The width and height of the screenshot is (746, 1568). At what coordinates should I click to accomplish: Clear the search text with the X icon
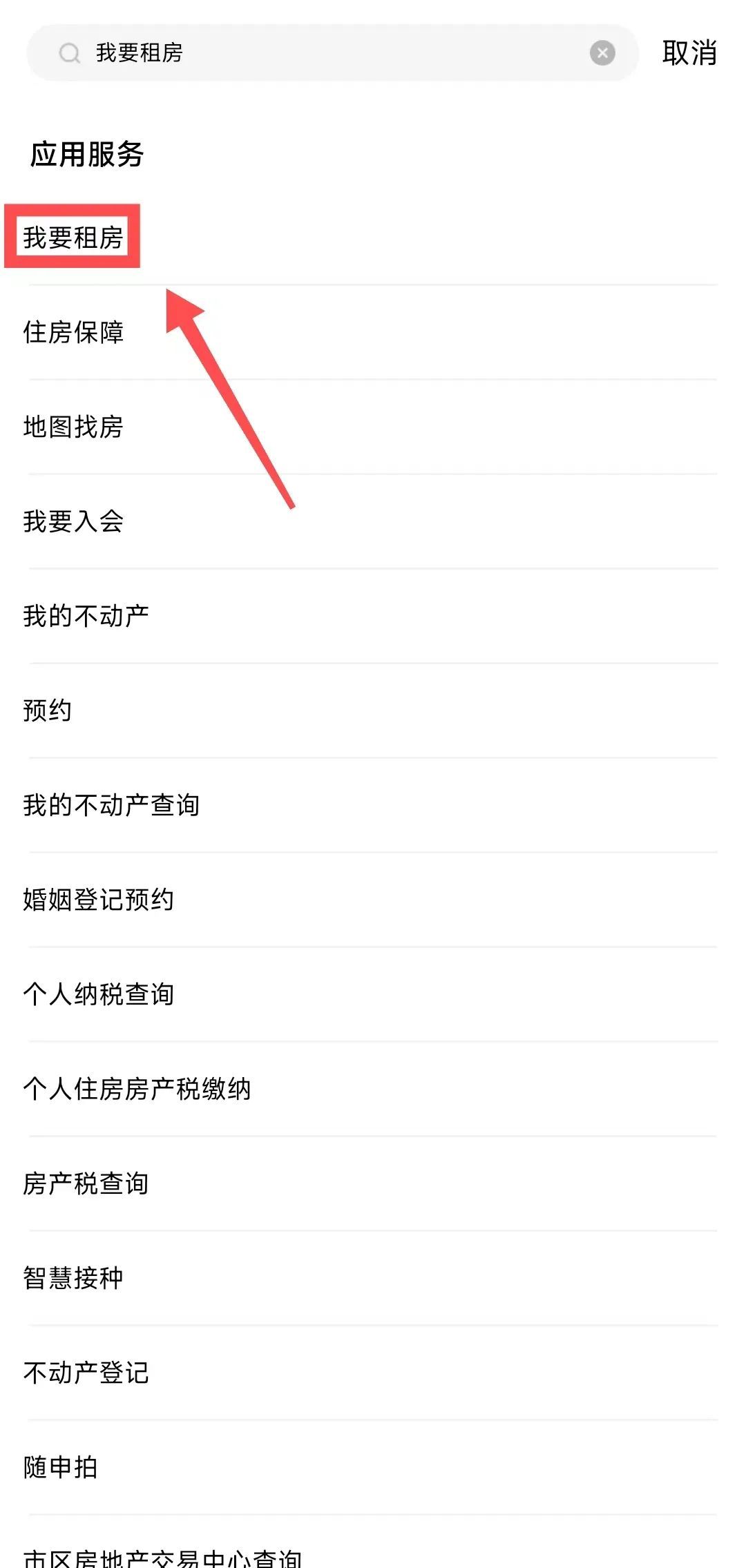click(x=602, y=52)
